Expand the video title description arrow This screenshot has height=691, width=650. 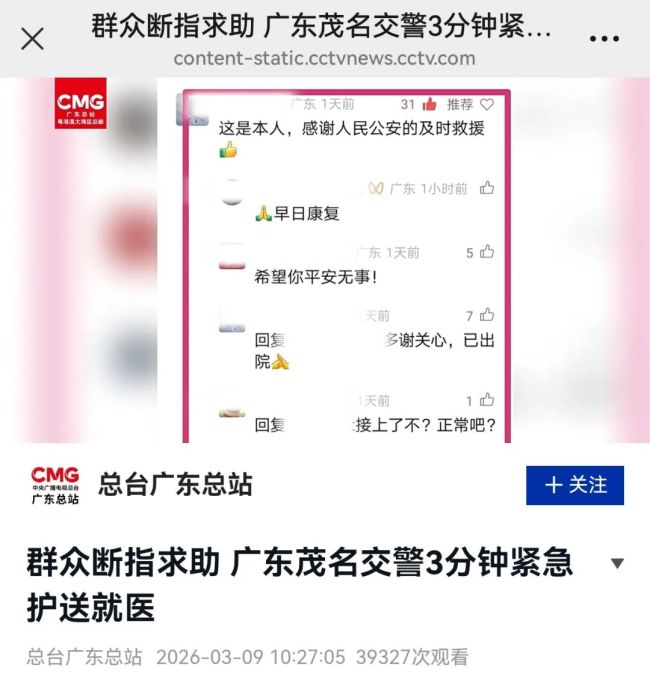coord(617,563)
